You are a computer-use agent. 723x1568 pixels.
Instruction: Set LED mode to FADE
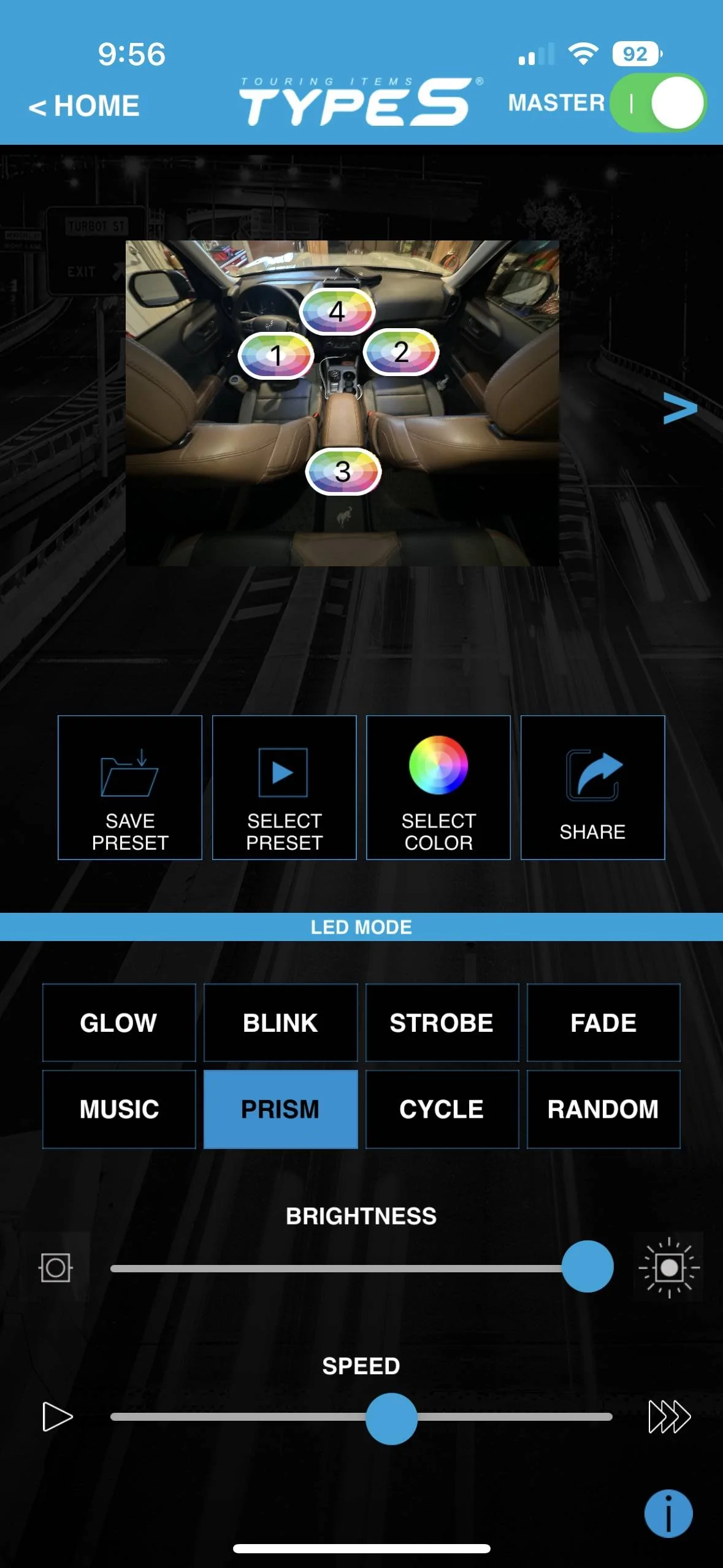(603, 1023)
